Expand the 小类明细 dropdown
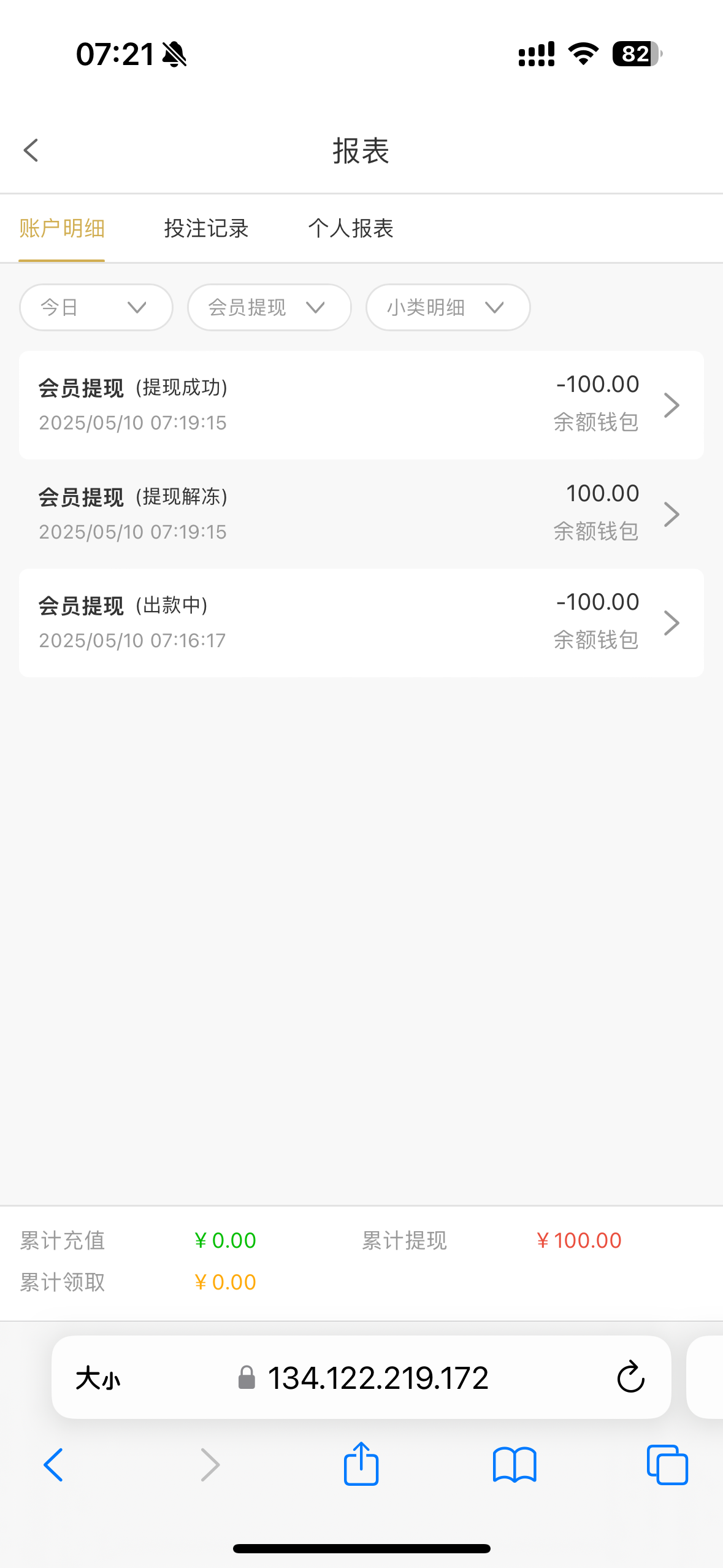Viewport: 723px width, 1568px height. click(448, 307)
